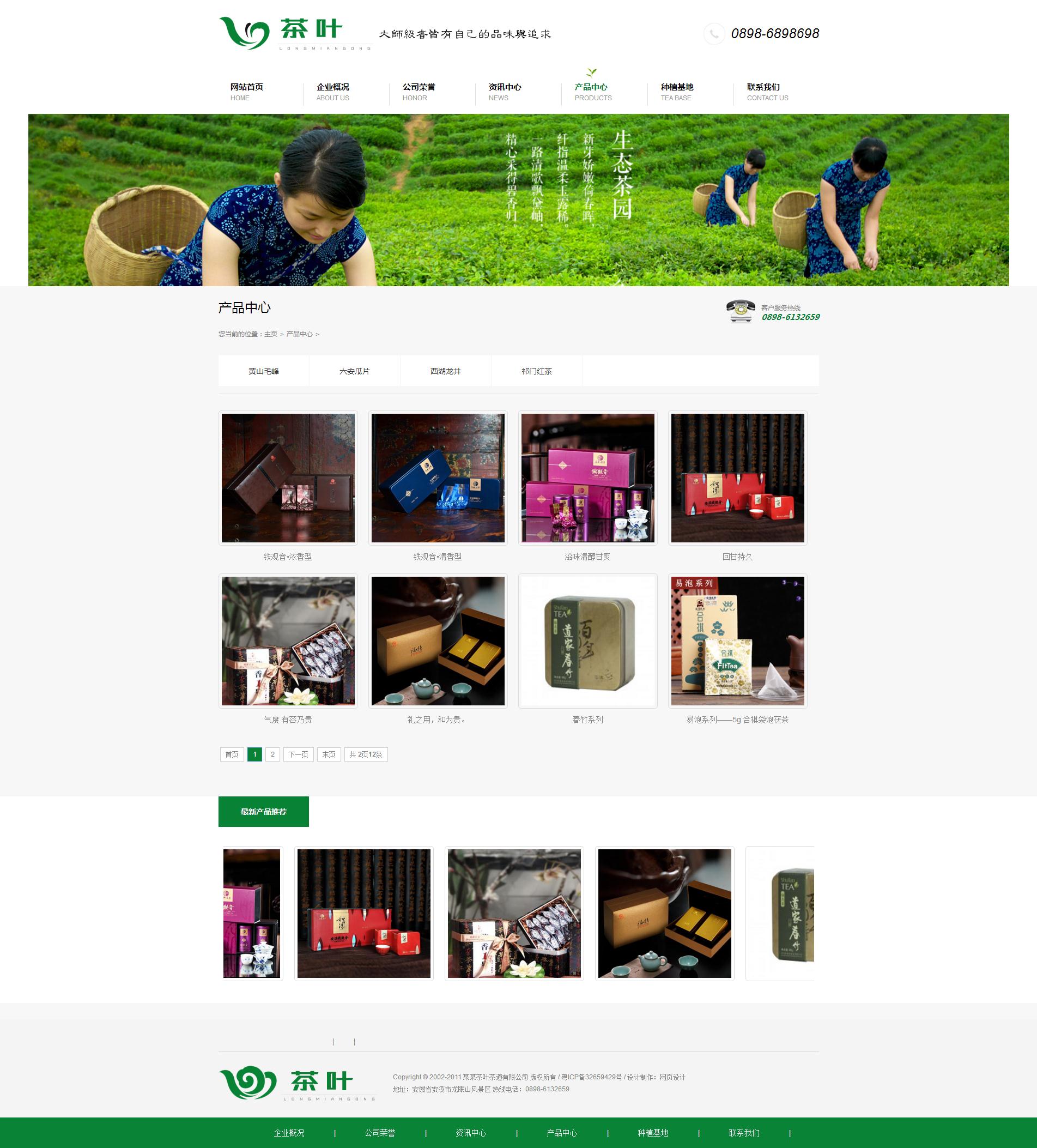Go to page 2 of products
This screenshot has height=1148, width=1037.
click(272, 754)
